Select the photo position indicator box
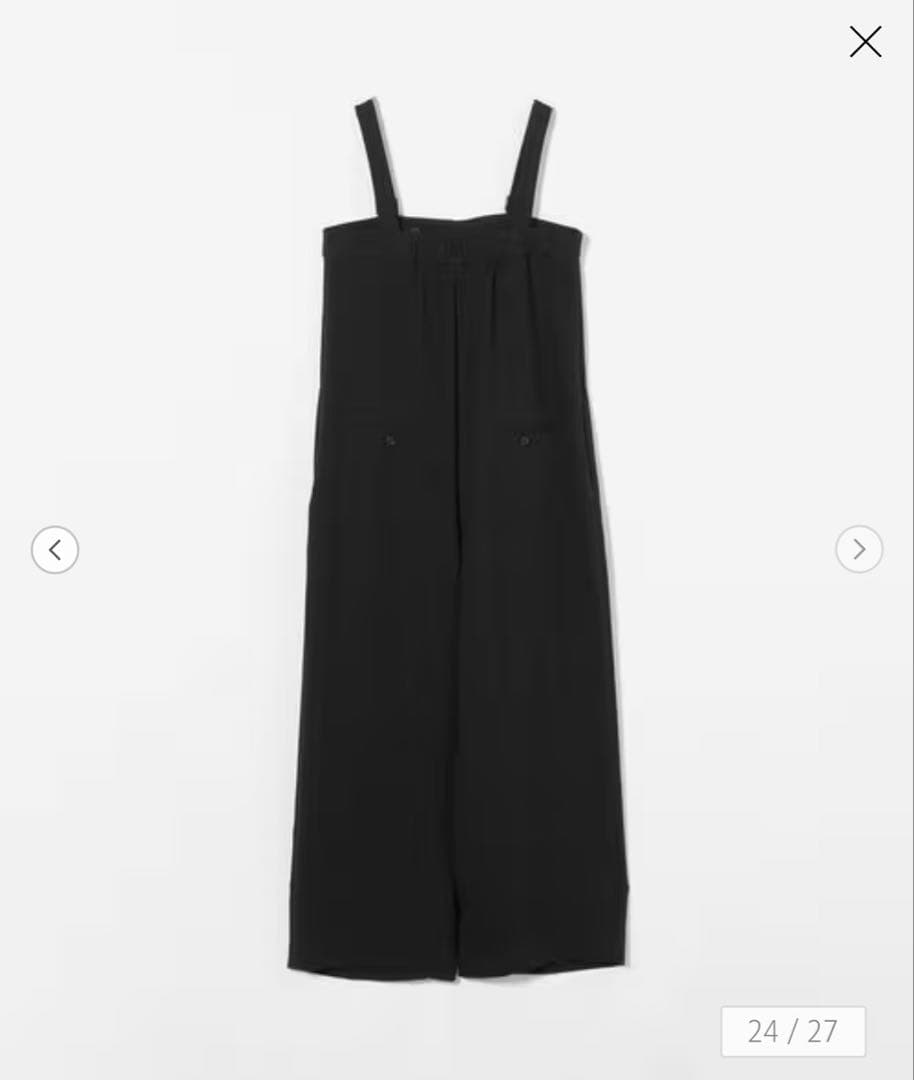The height and width of the screenshot is (1080, 914). click(793, 1031)
